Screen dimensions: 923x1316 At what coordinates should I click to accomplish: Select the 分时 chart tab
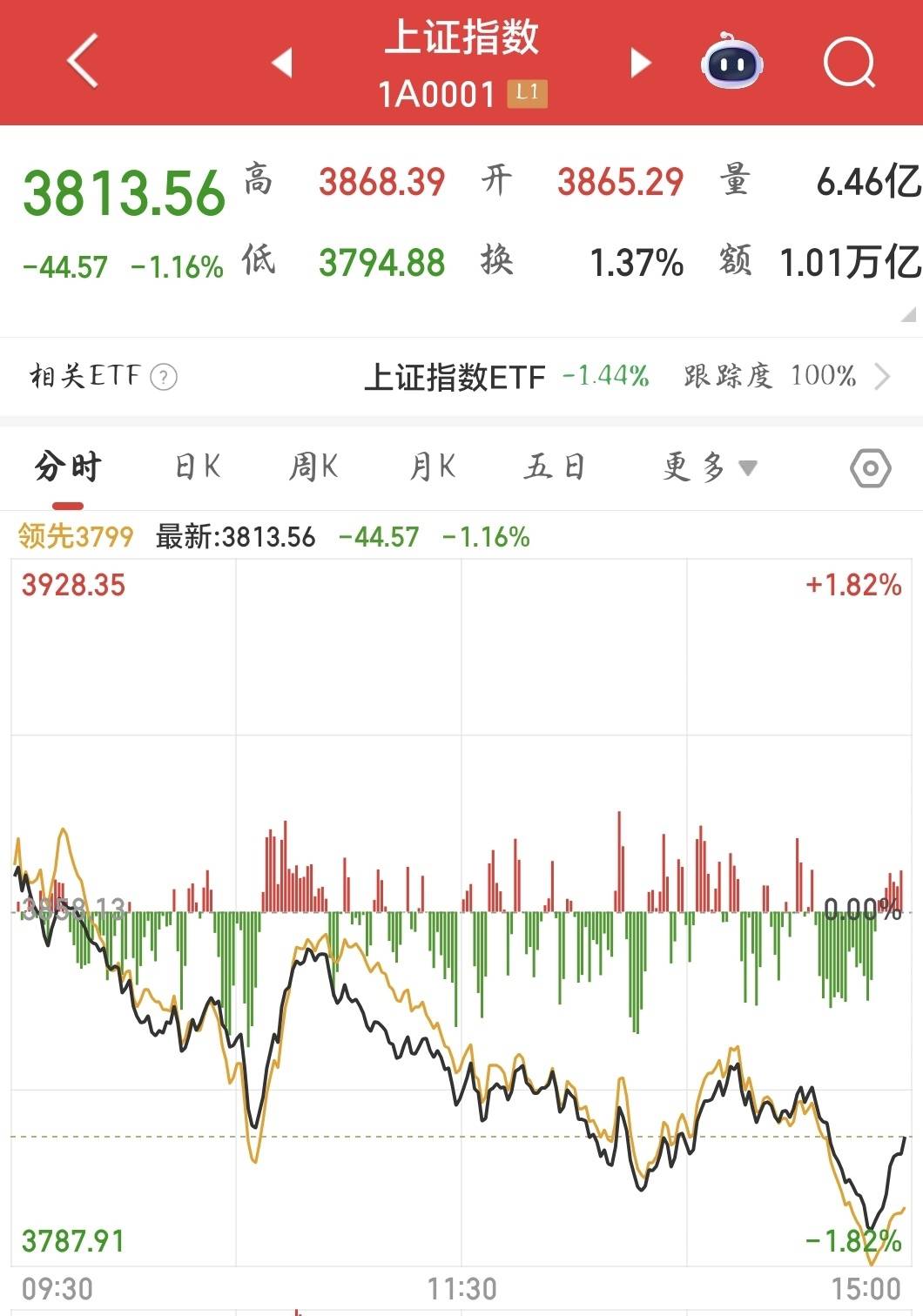pos(68,467)
